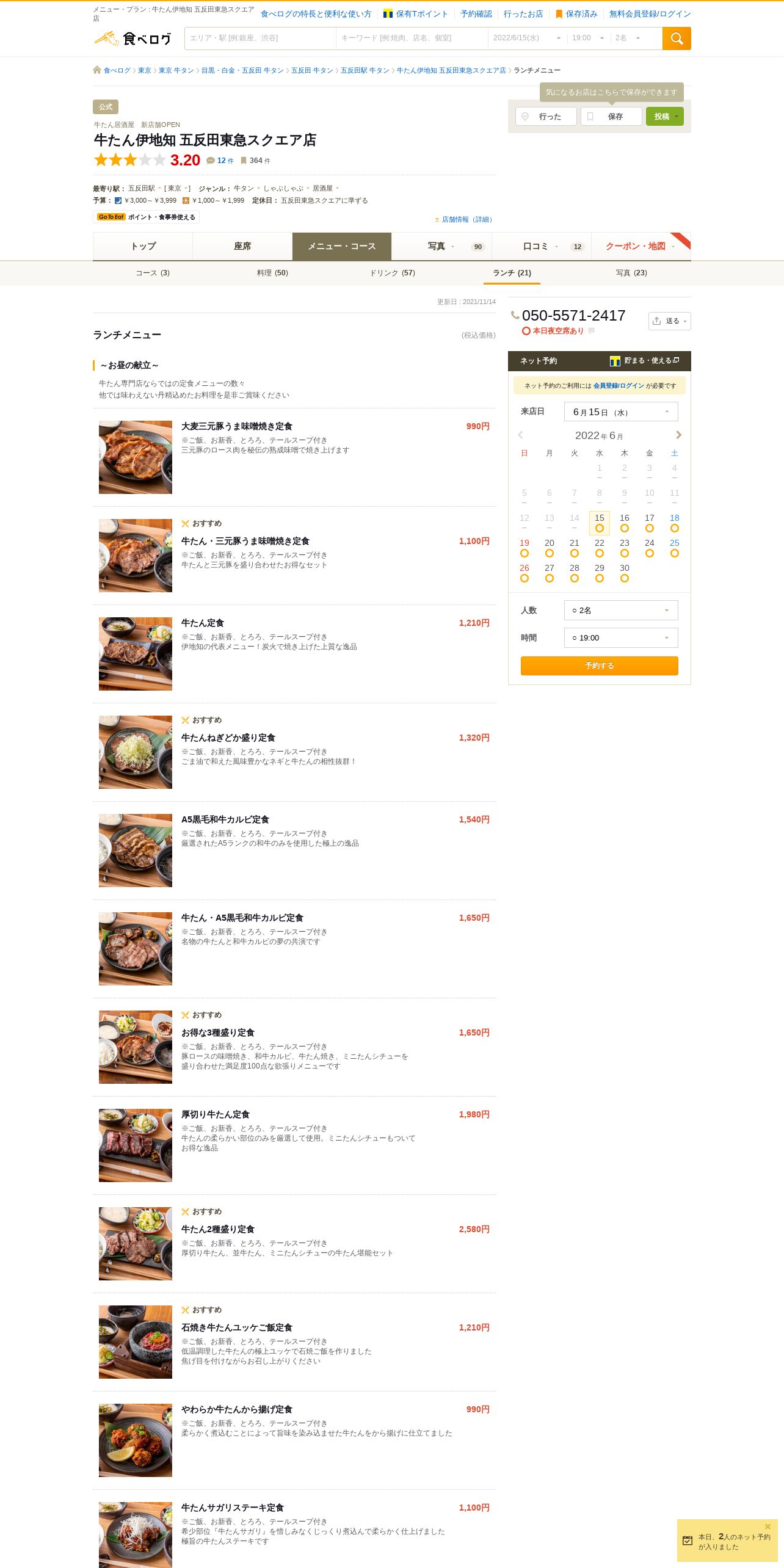784x1568 pixels.
Task: Open the 写真 restaurant tab
Action: [x=441, y=247]
